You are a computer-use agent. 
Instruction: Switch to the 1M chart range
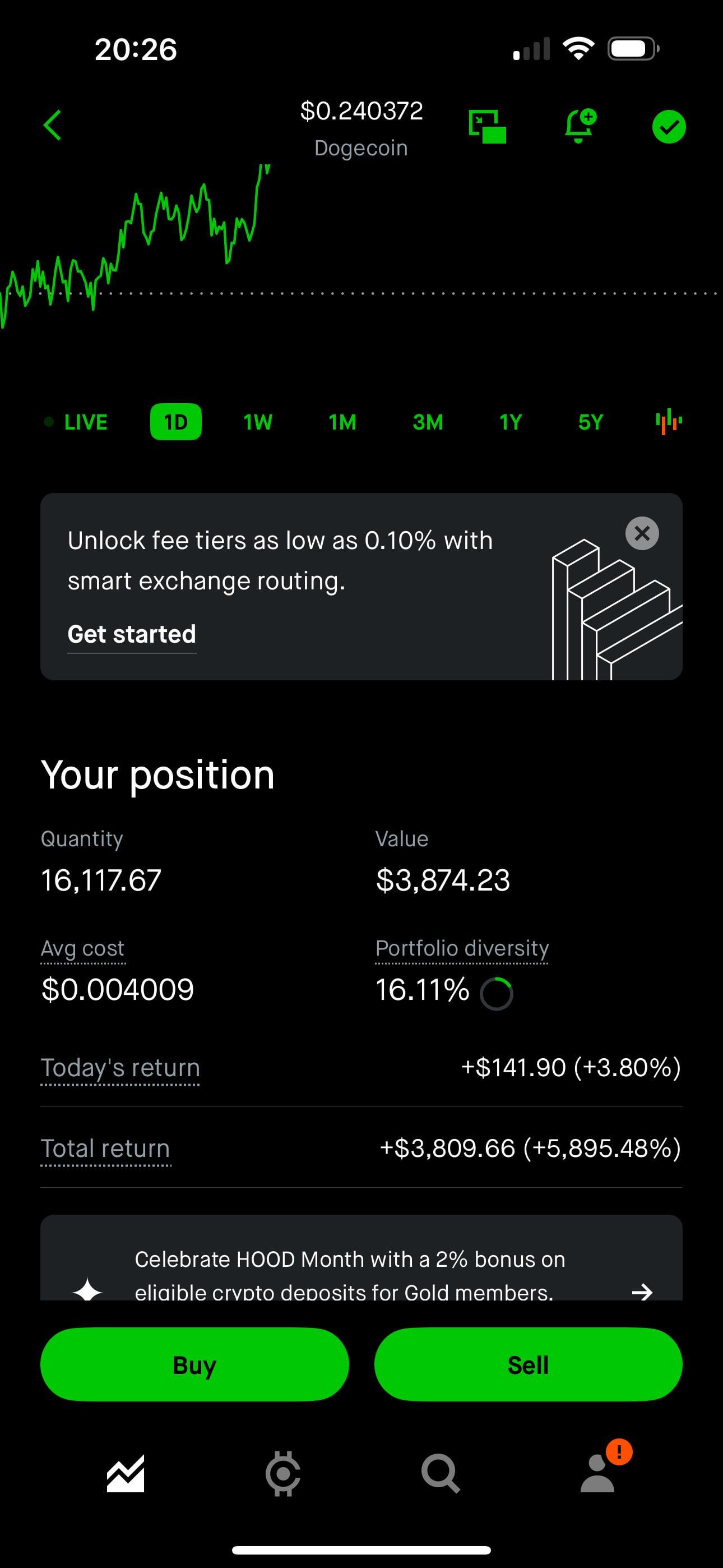tap(342, 422)
